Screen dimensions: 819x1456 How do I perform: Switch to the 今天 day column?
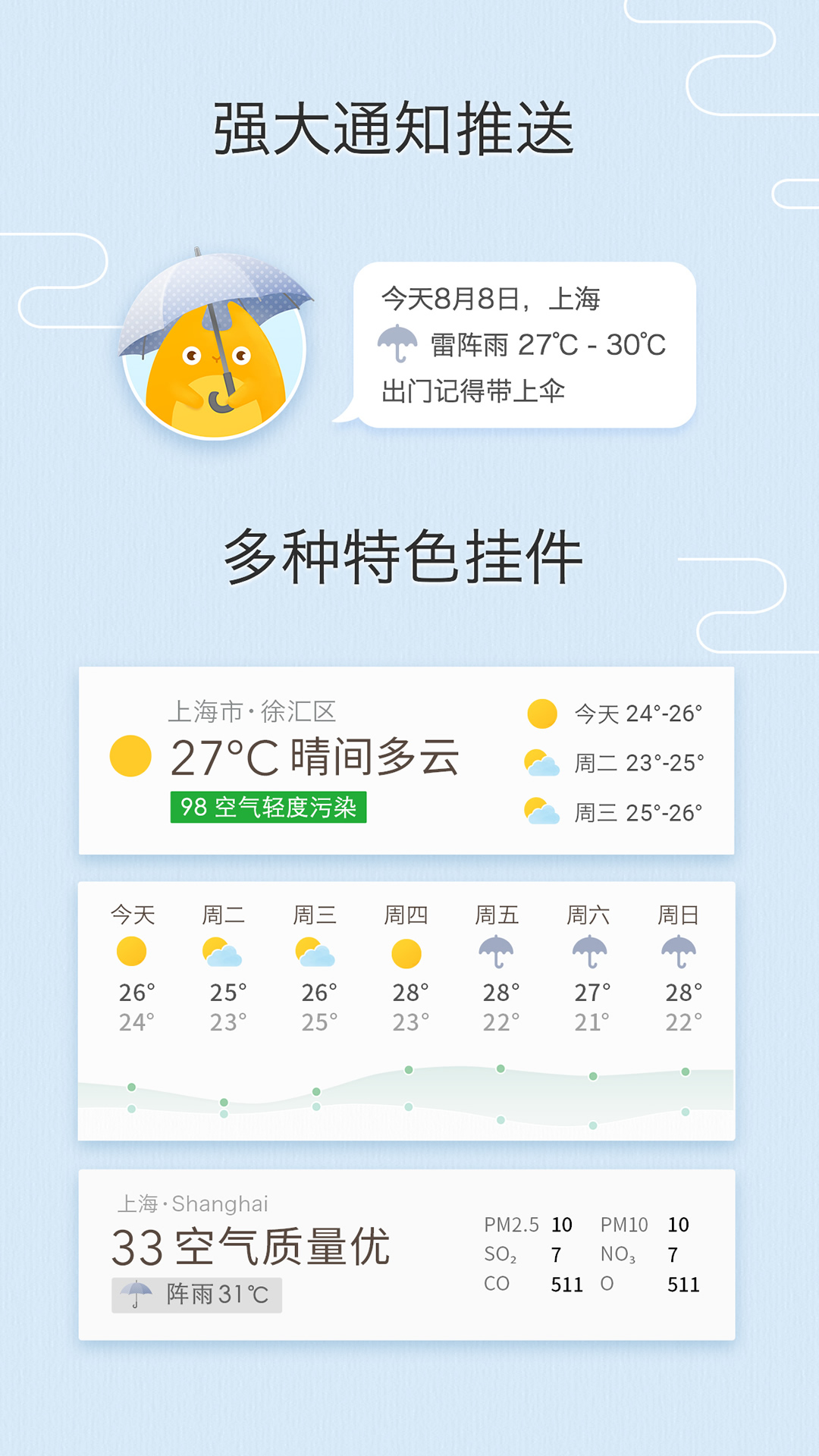(134, 915)
